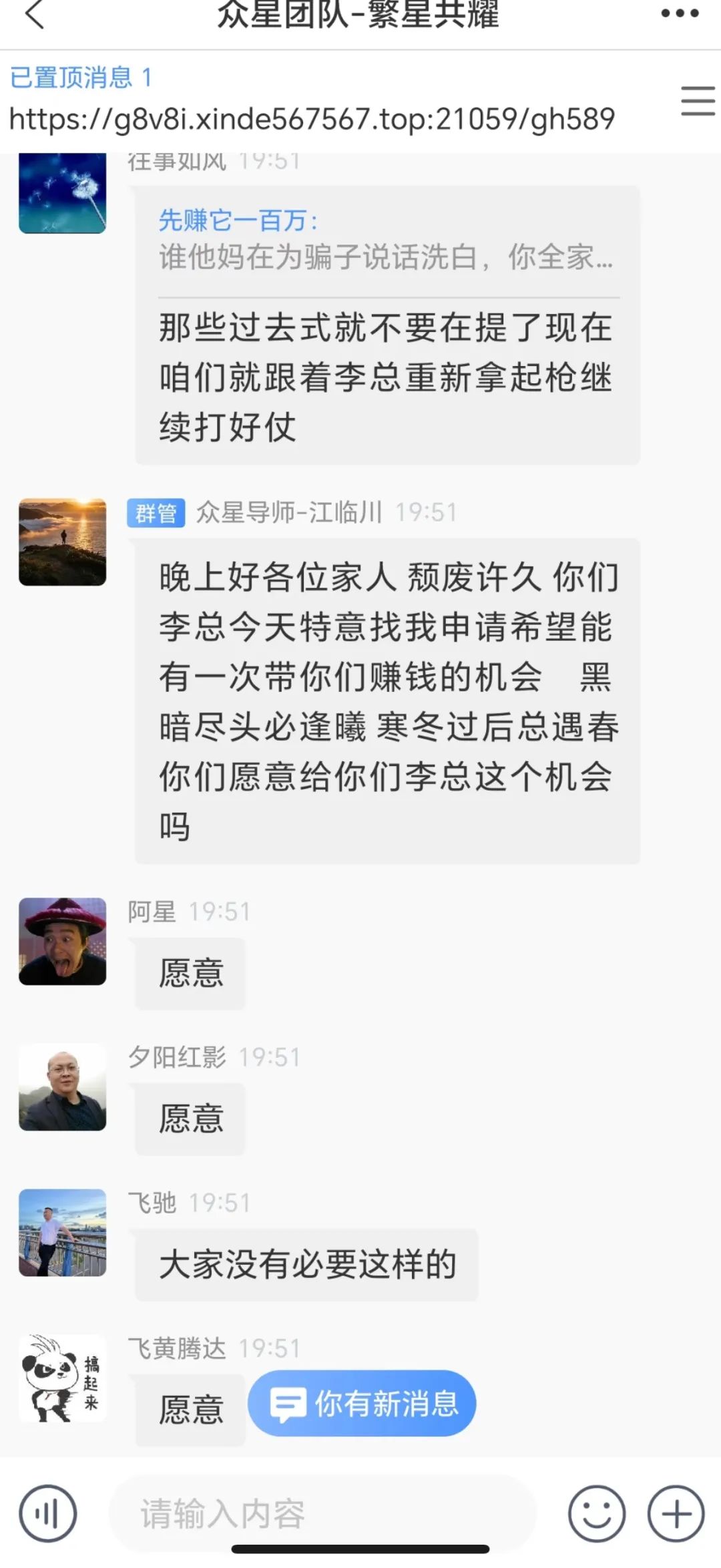
Task: Tap the quoted message from 先赚它一百万
Action: (386, 239)
